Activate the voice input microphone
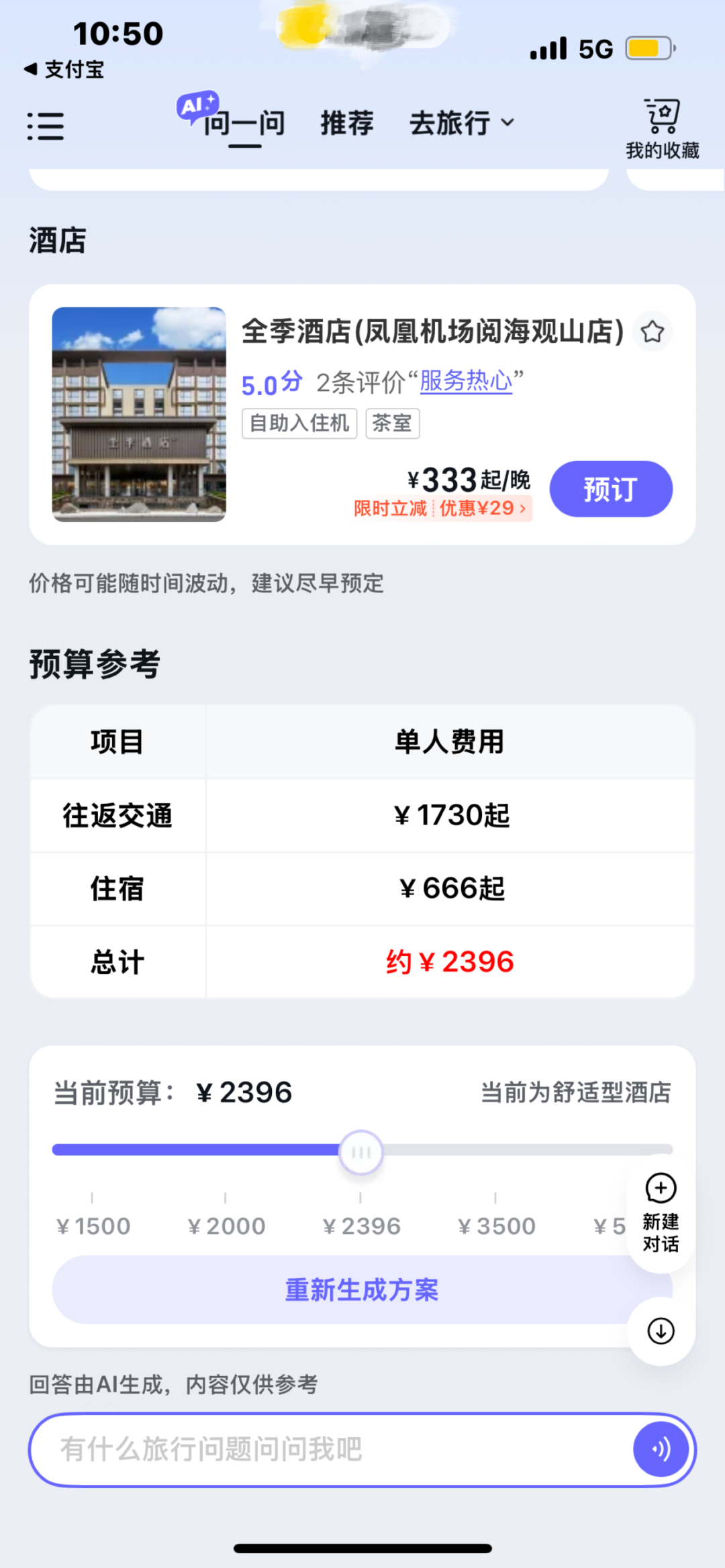 (661, 1449)
